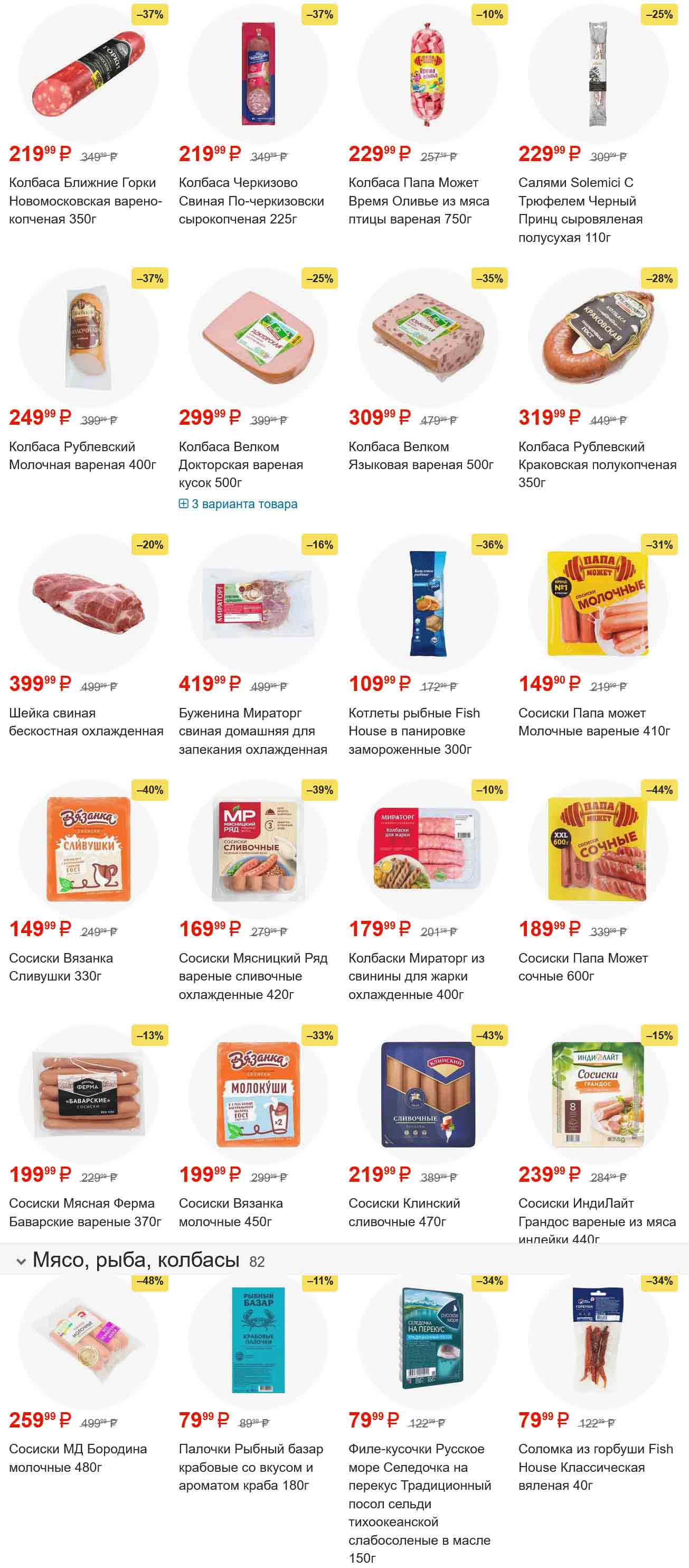Screen dimensions: 689x1568
Task: Open Буженина Мираторг свиная домашняя
Action: (x=252, y=731)
